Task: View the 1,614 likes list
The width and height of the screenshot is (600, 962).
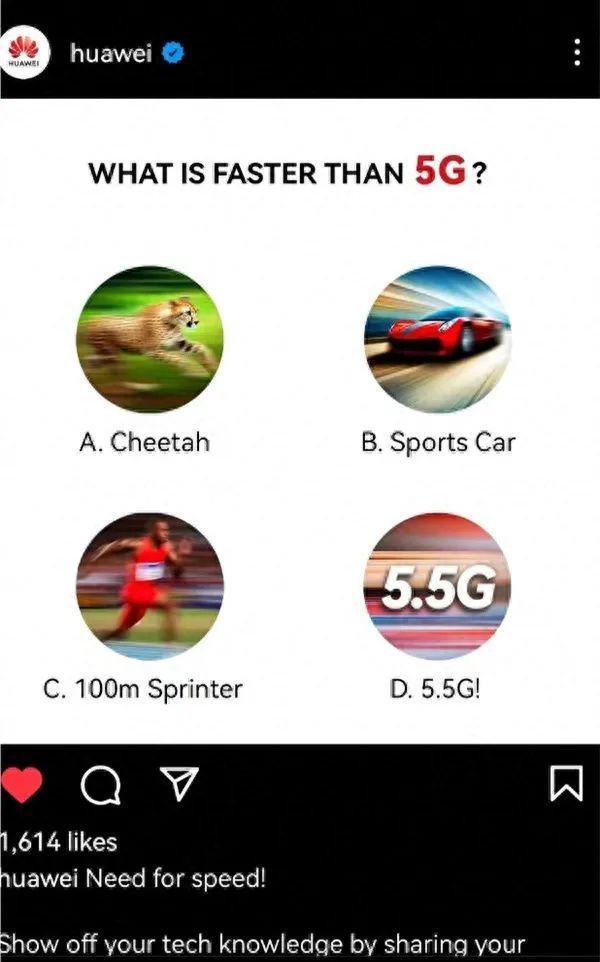Action: [60, 842]
